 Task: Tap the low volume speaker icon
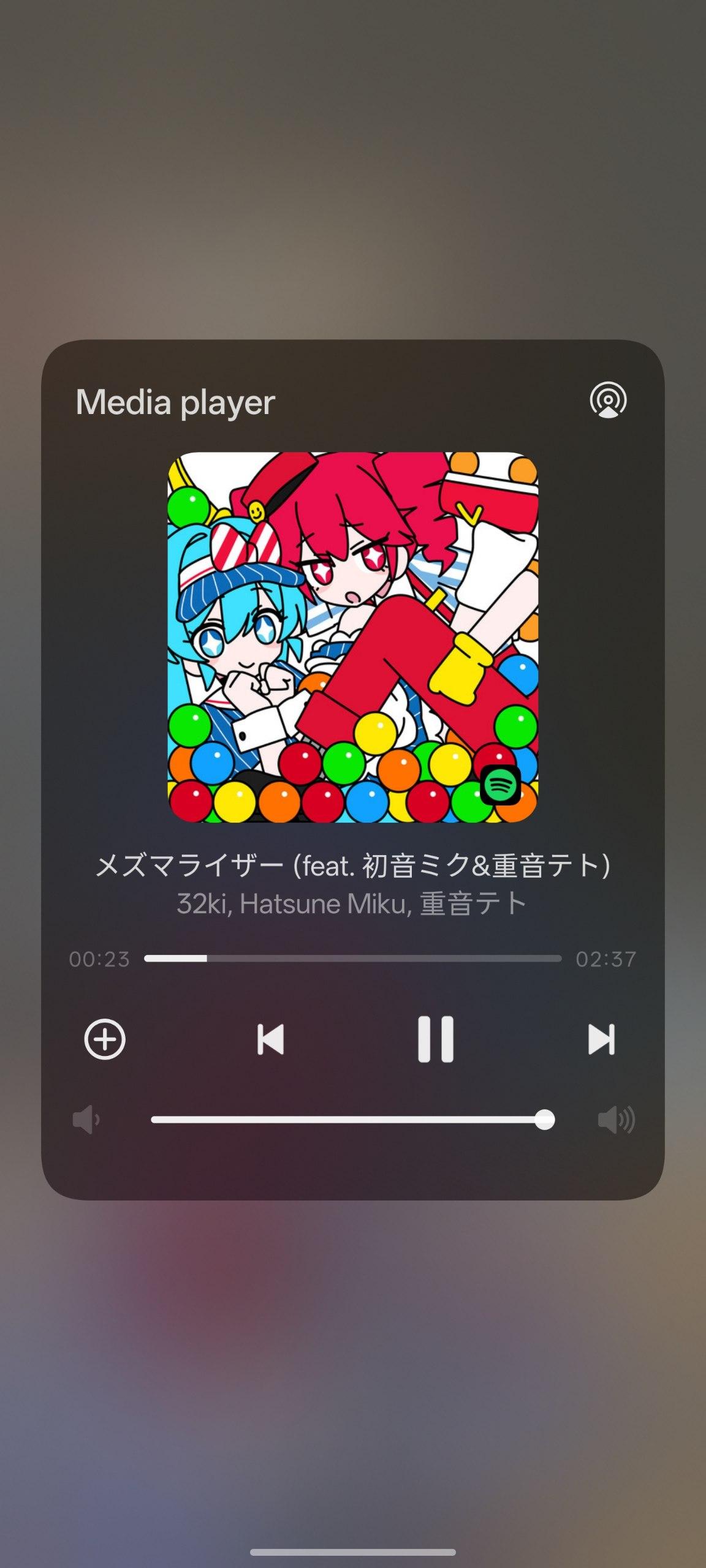tap(86, 1120)
